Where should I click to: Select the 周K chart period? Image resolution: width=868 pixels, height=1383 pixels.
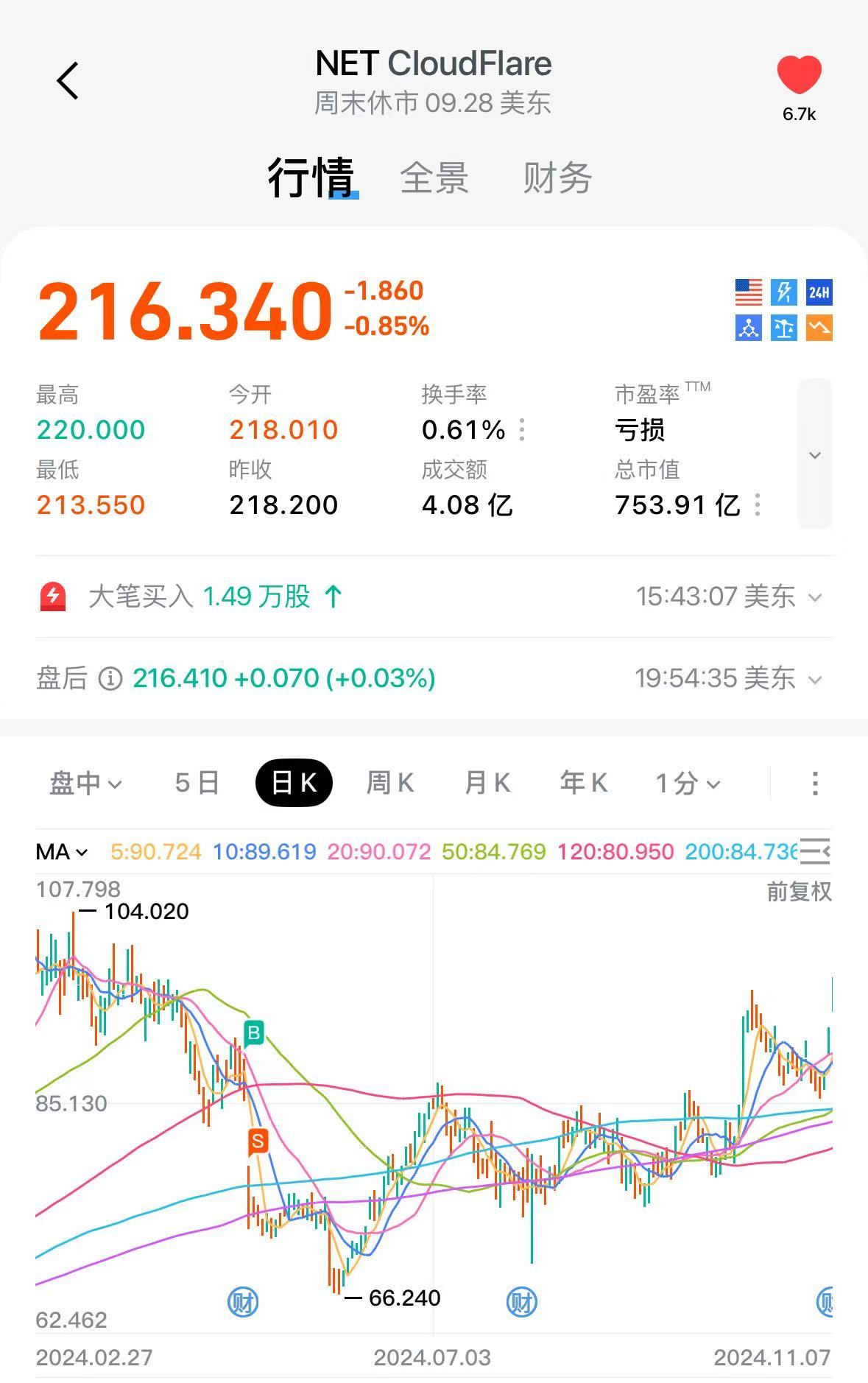click(390, 783)
